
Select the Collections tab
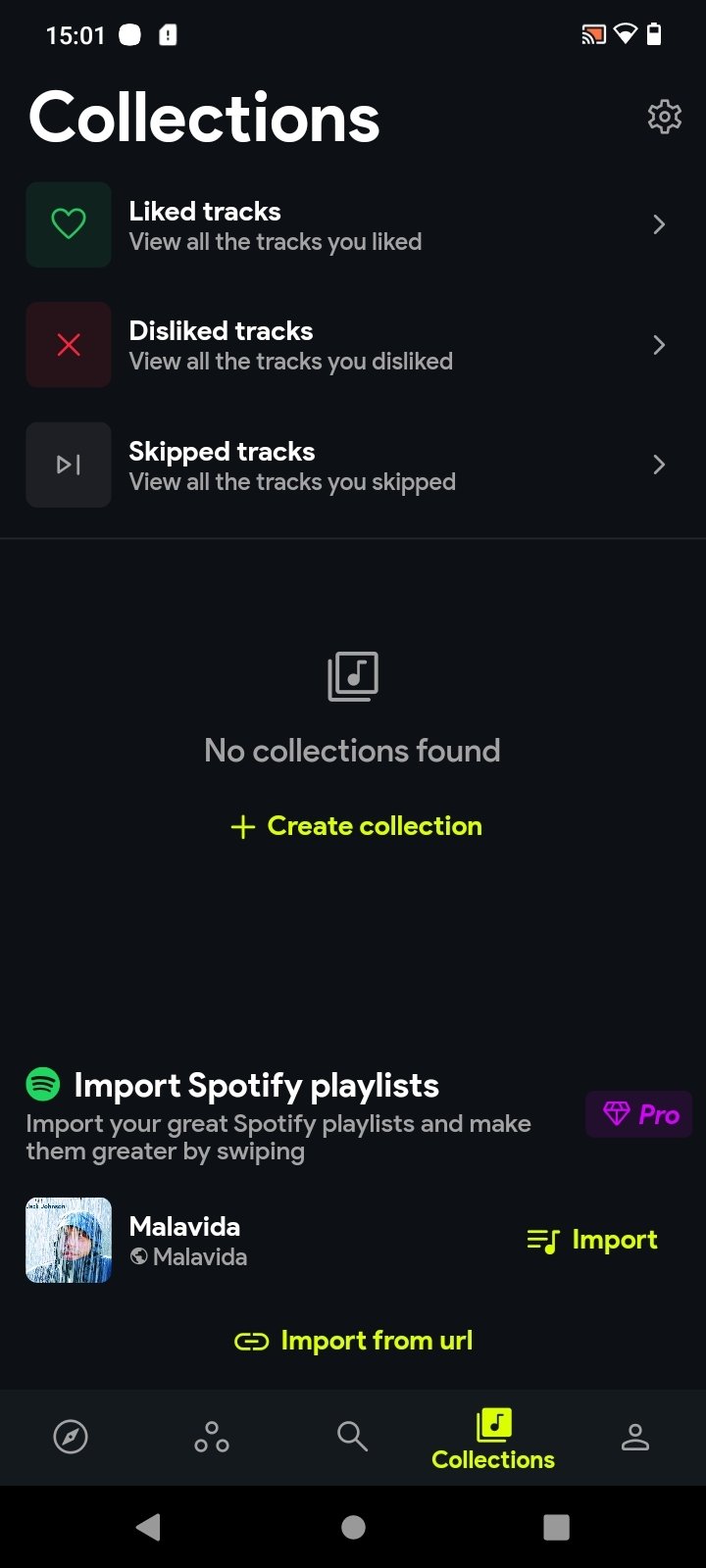[x=493, y=1439]
